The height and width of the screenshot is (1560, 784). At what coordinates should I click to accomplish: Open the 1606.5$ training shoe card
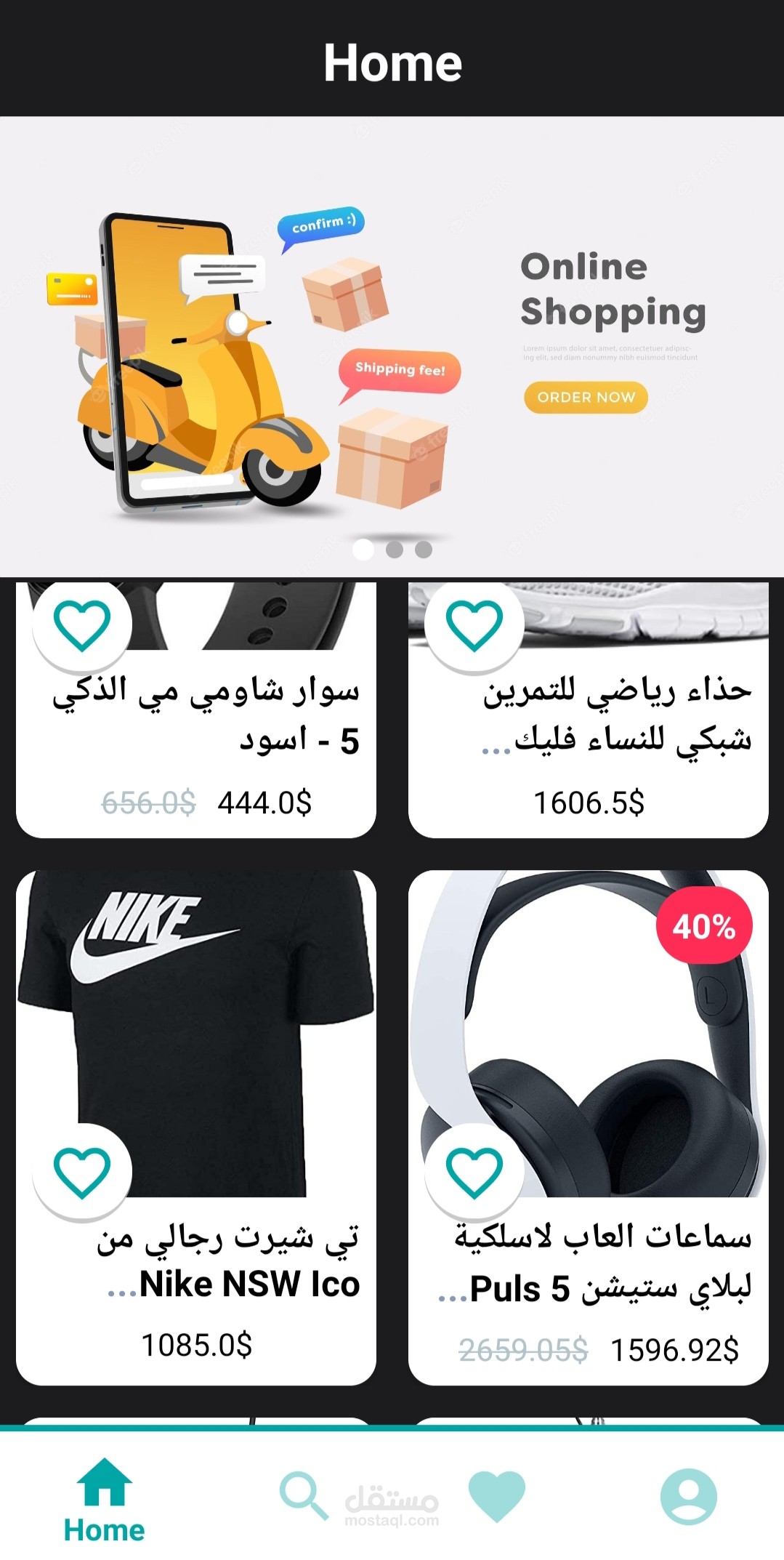589,741
